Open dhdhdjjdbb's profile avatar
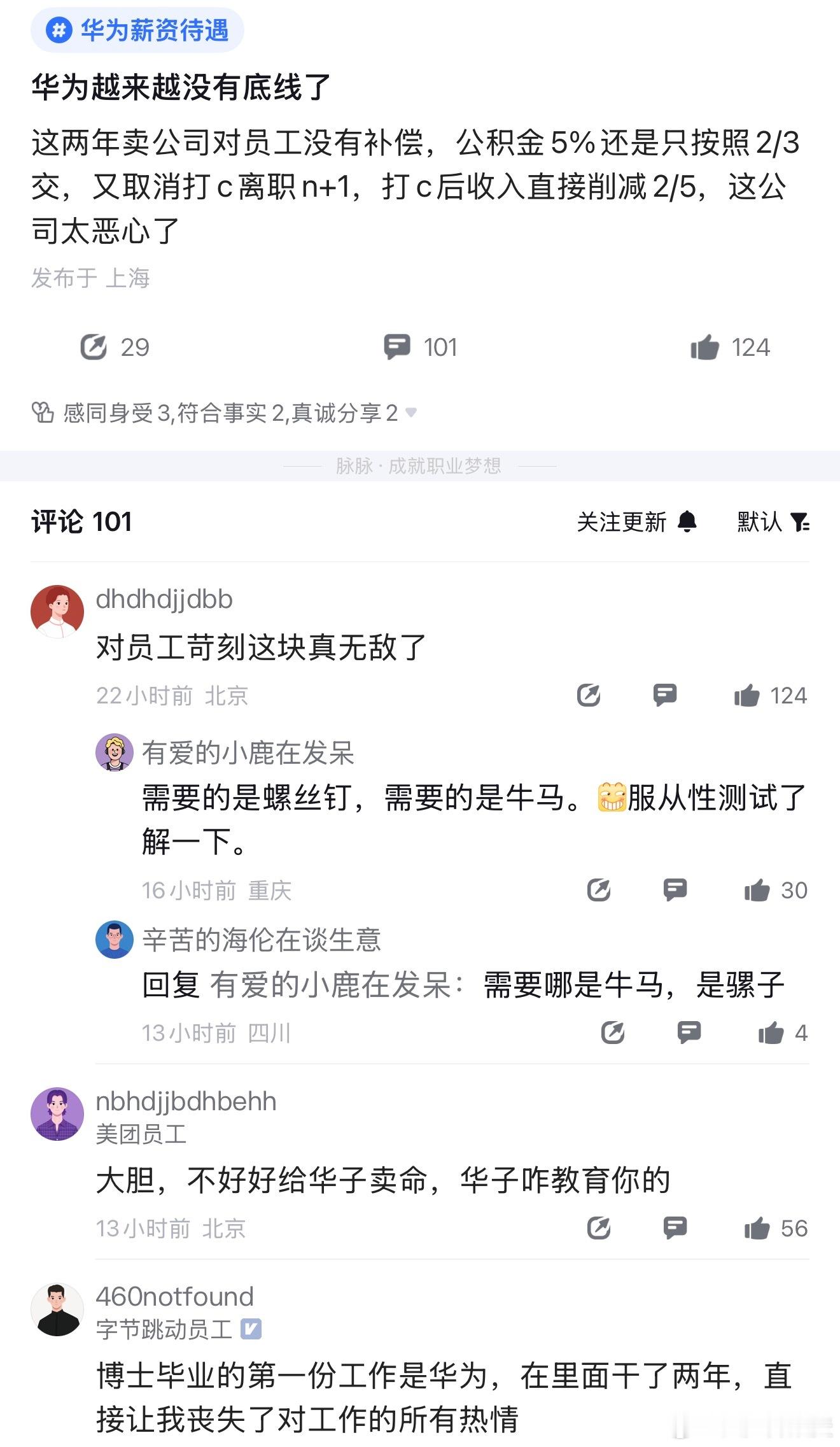This screenshot has width=840, height=1447. pos(57,609)
